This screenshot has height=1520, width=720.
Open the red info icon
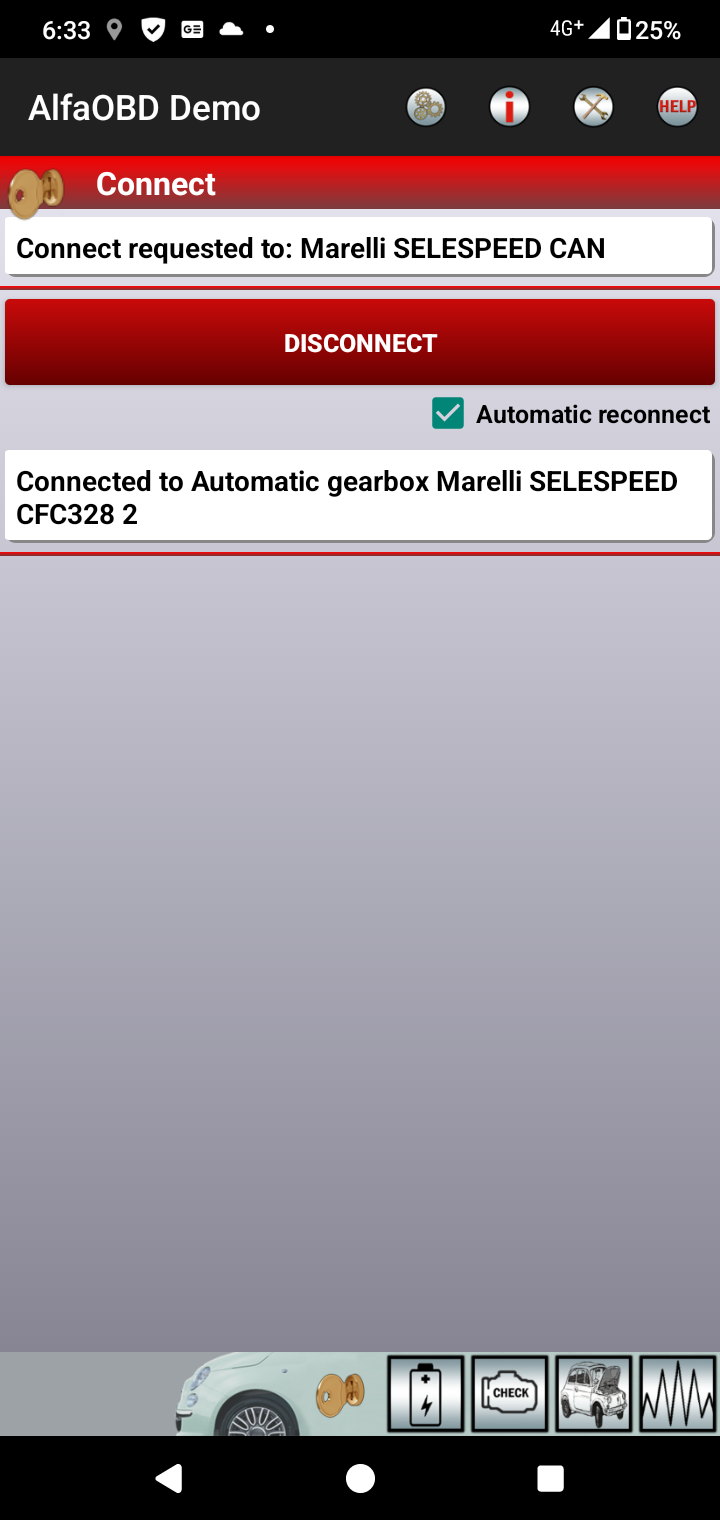509,107
